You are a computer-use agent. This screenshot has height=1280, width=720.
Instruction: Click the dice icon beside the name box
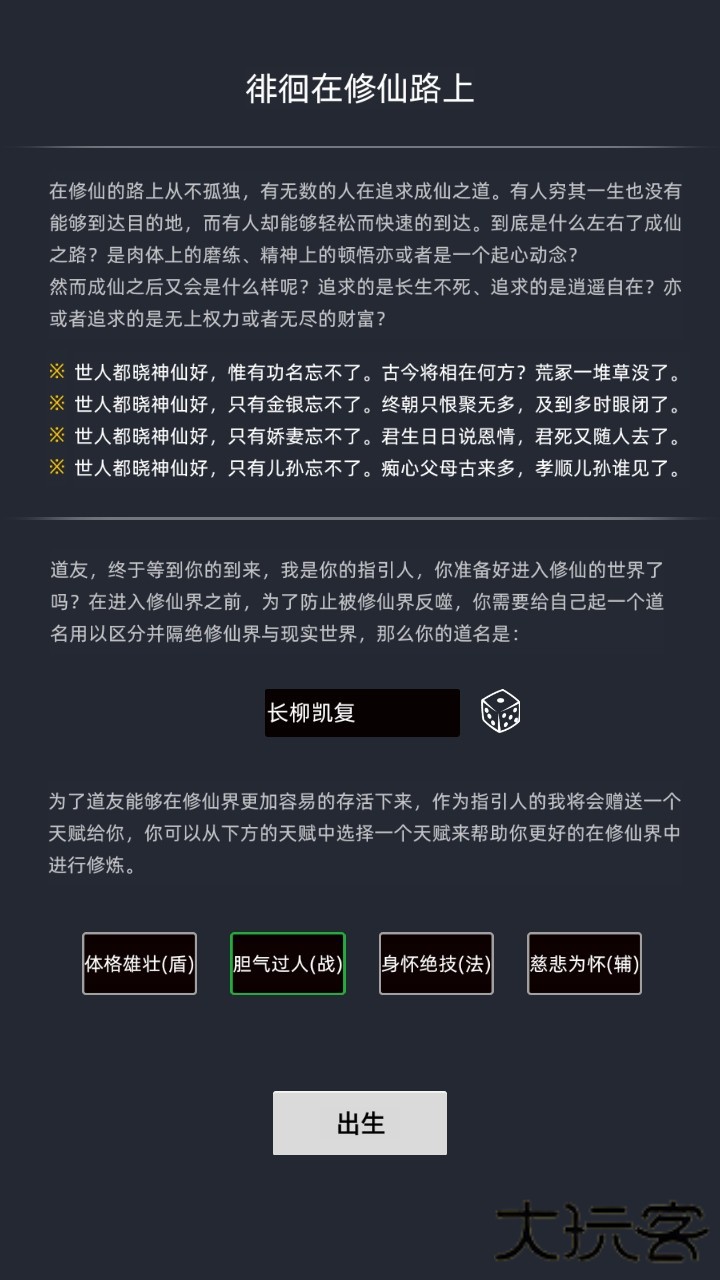pos(501,712)
